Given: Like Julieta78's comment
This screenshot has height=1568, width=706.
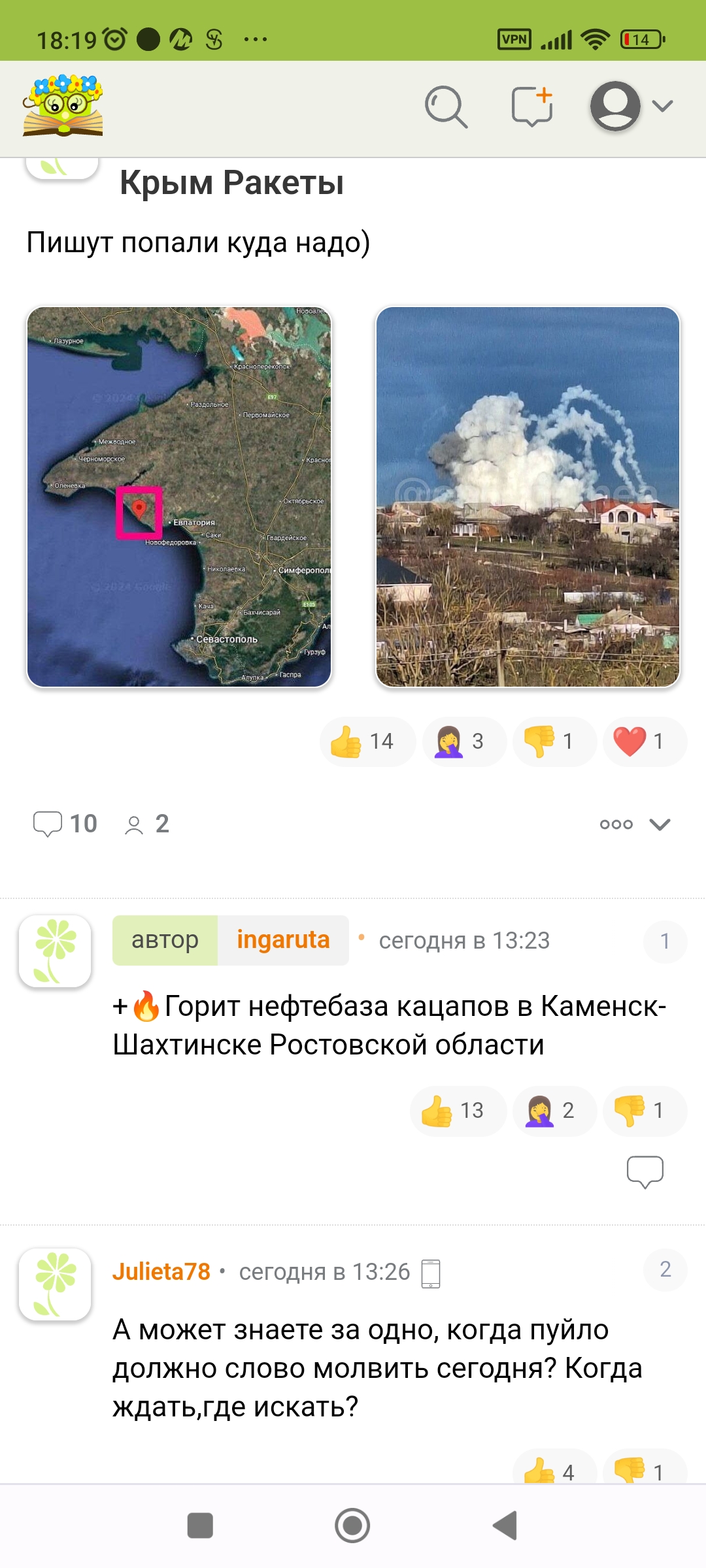Looking at the screenshot, I should (x=554, y=1471).
